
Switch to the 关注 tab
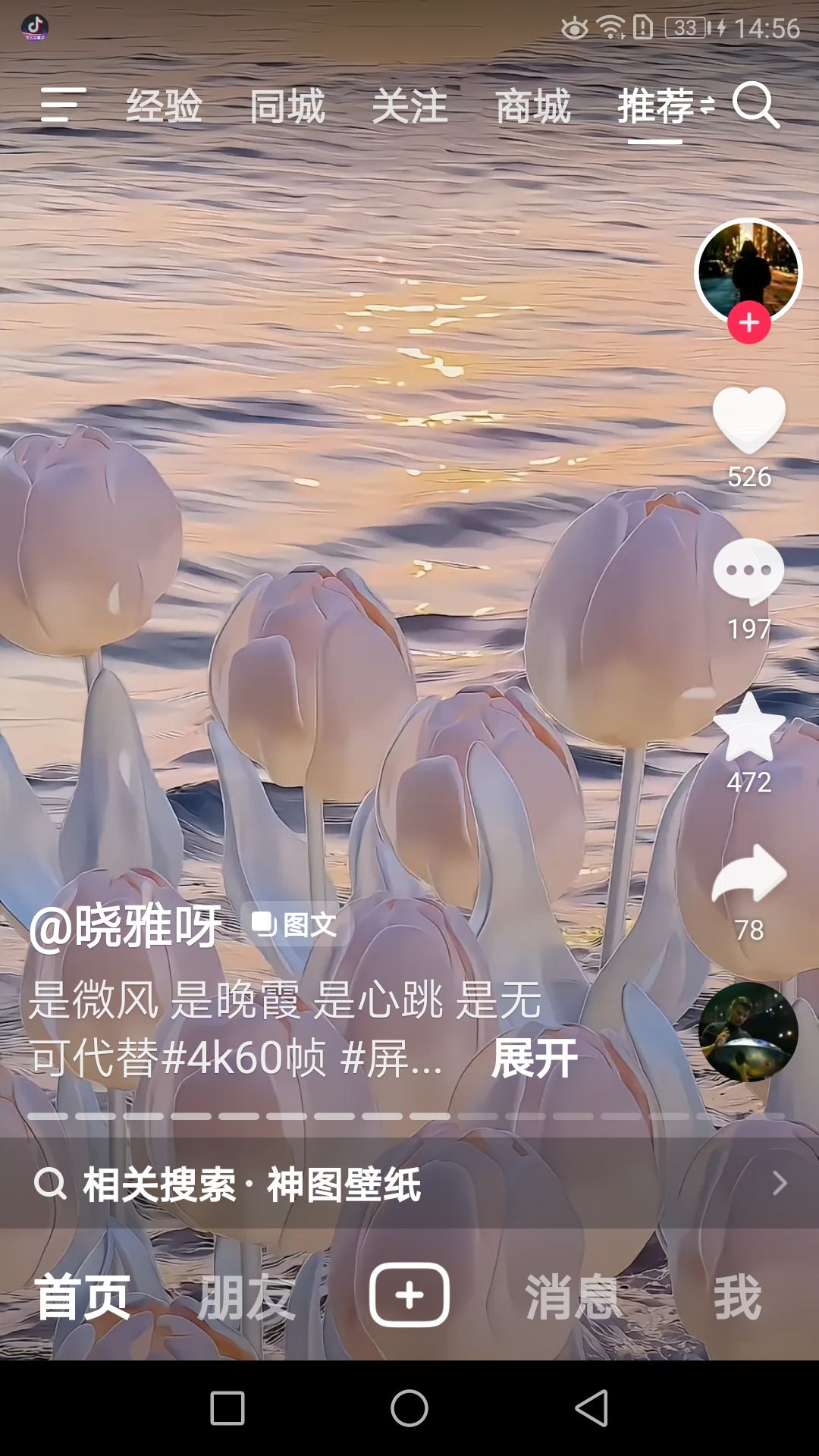point(410,105)
